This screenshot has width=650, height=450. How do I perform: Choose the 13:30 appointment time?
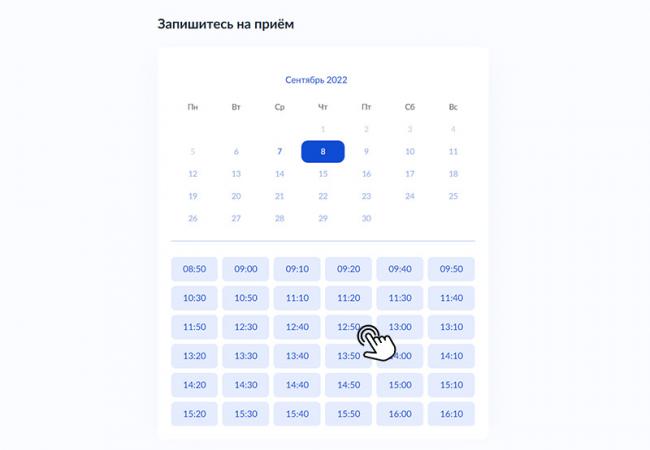point(245,356)
